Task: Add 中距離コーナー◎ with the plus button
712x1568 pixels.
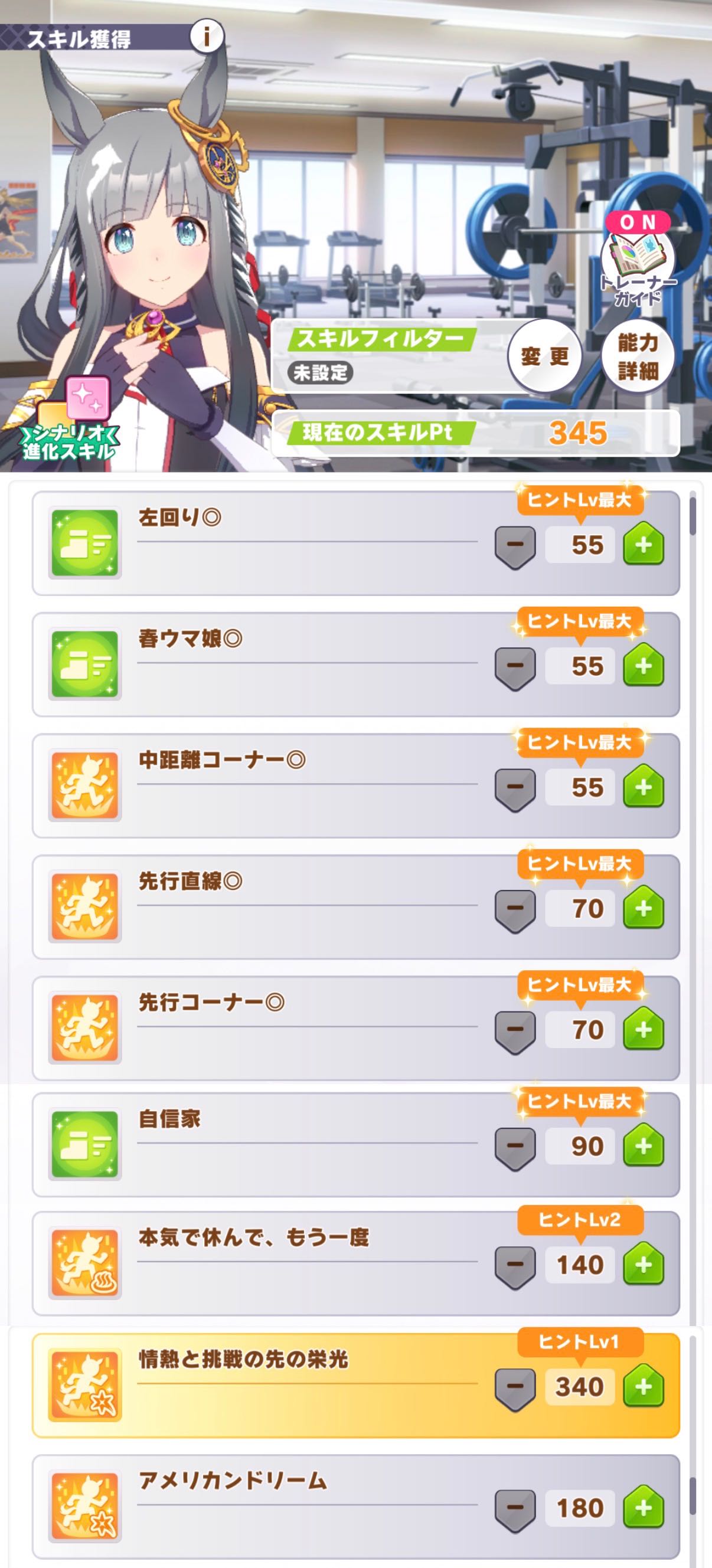Action: click(643, 787)
